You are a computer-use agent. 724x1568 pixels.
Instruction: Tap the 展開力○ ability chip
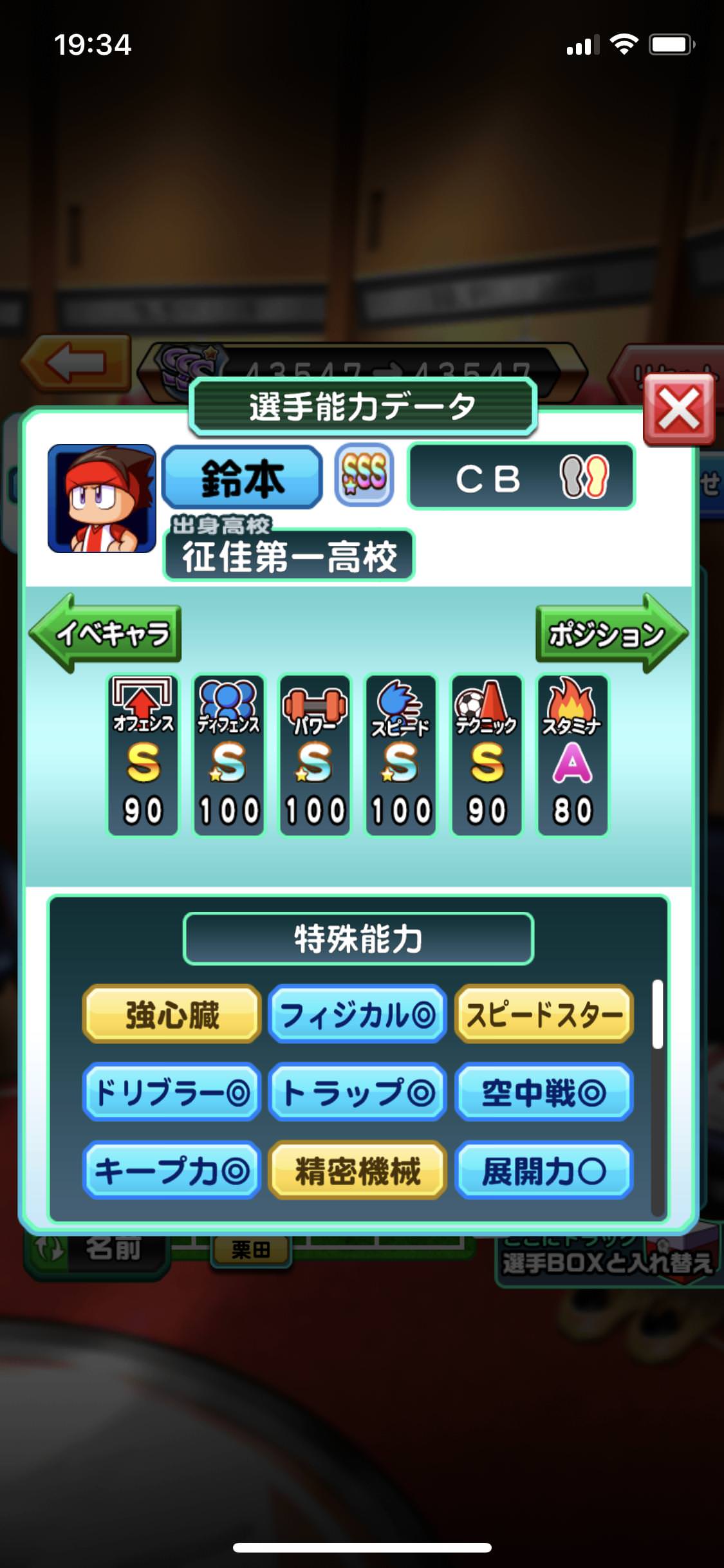click(x=544, y=1170)
